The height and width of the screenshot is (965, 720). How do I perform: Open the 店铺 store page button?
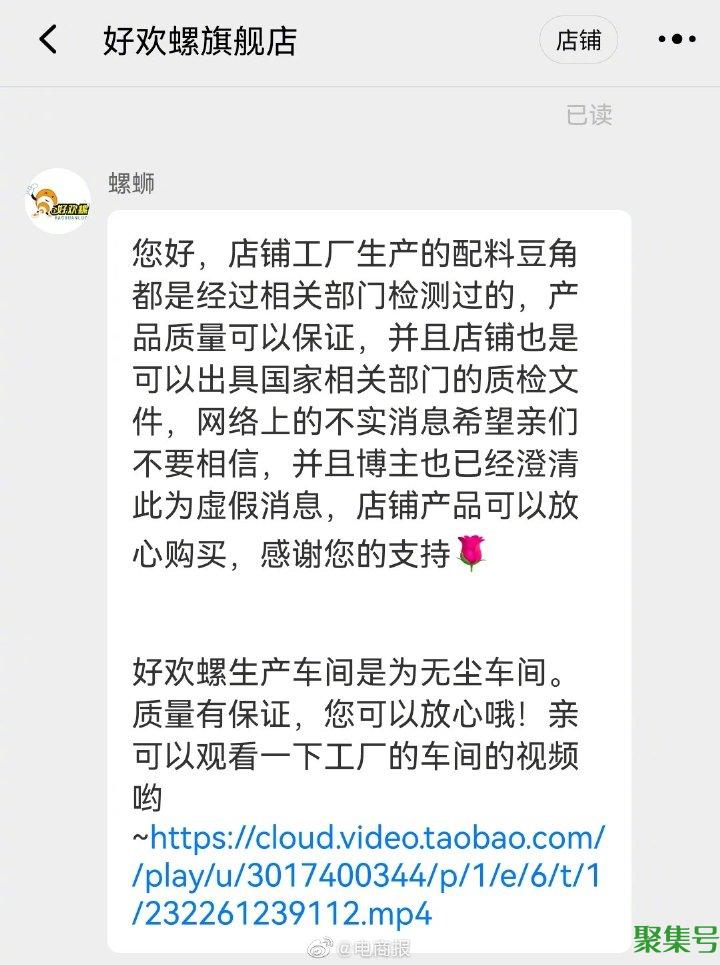coord(579,40)
